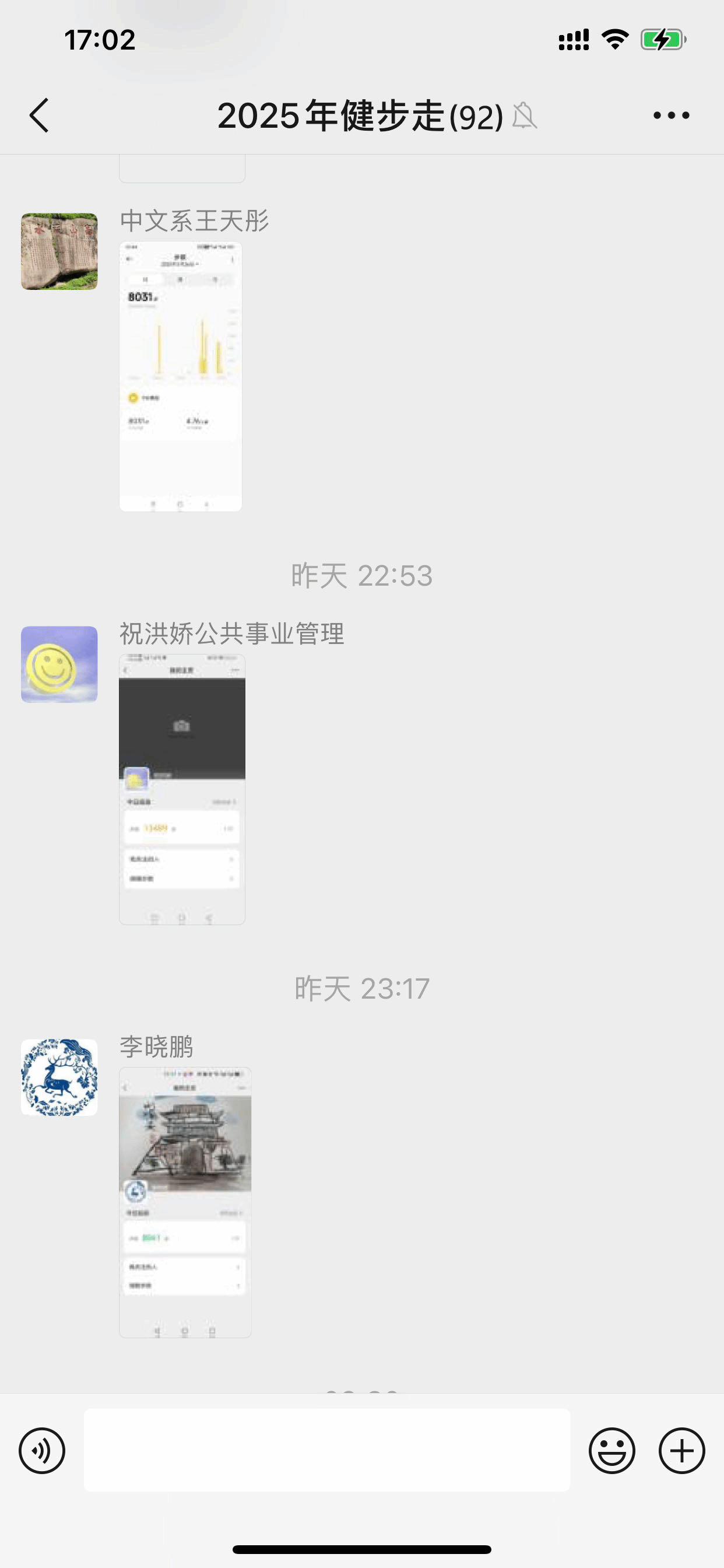Open 中文系王天彤's step count image
The image size is (724, 1568).
pos(181,376)
